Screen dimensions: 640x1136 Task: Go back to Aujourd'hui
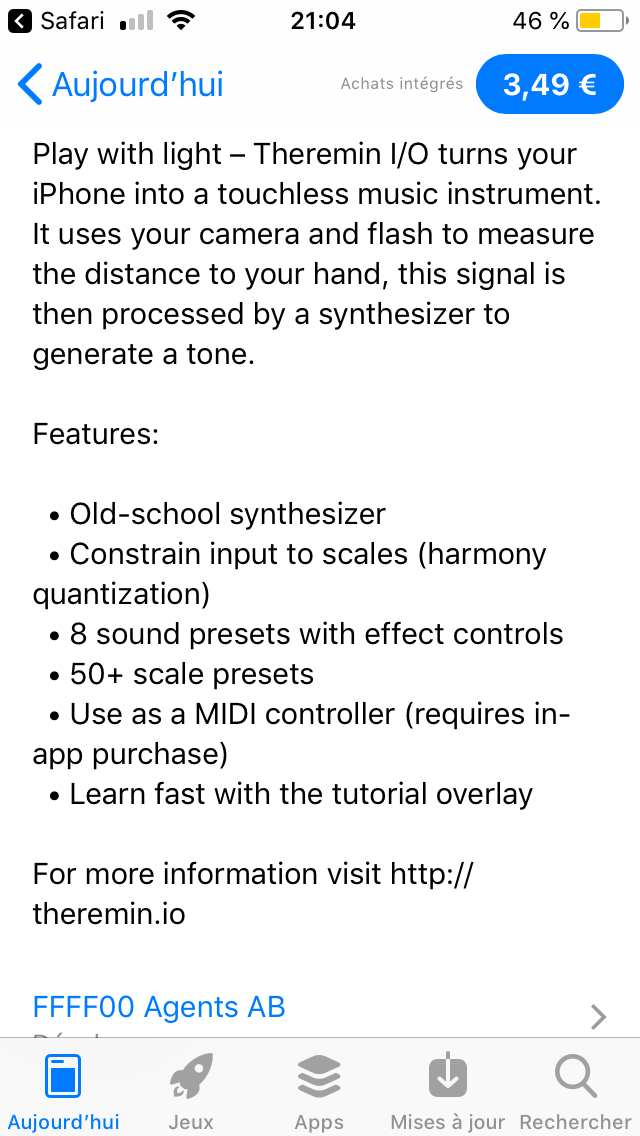(x=120, y=85)
